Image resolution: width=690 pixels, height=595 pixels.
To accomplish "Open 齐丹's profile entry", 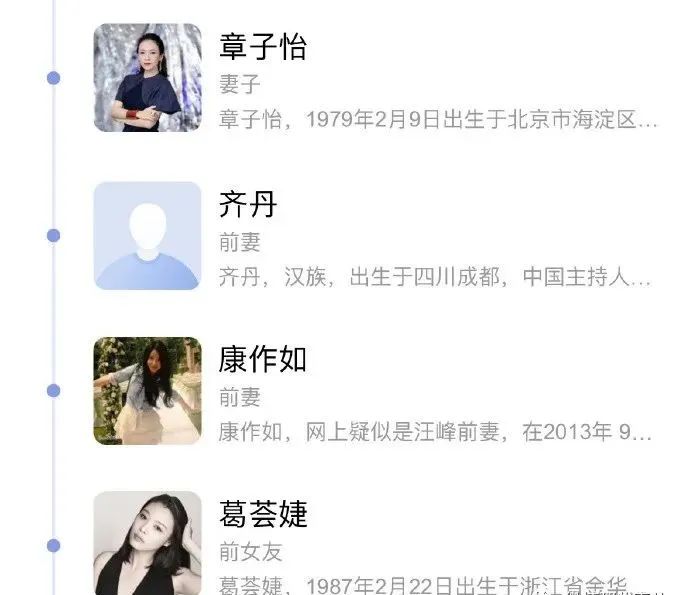I will 247,205.
